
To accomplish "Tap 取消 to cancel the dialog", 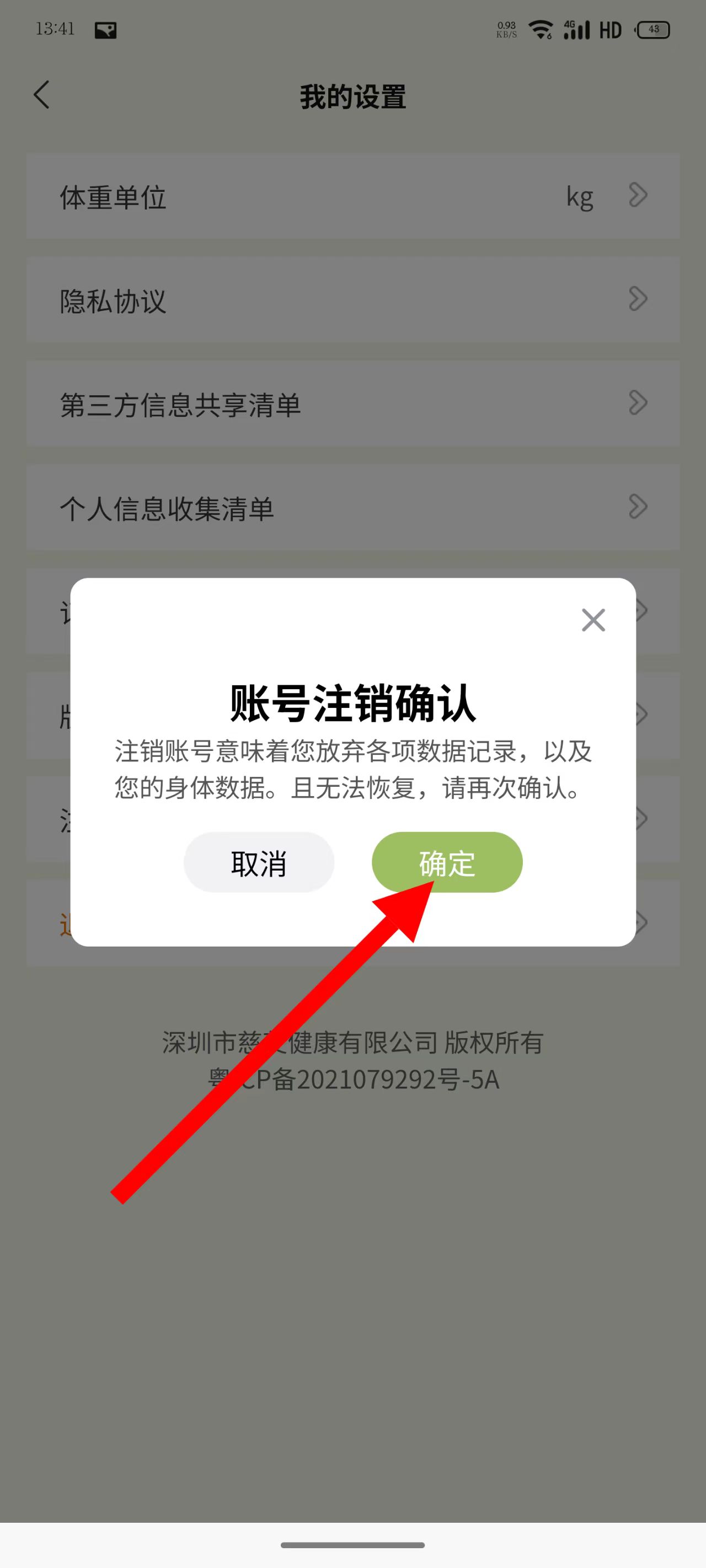I will pos(259,862).
